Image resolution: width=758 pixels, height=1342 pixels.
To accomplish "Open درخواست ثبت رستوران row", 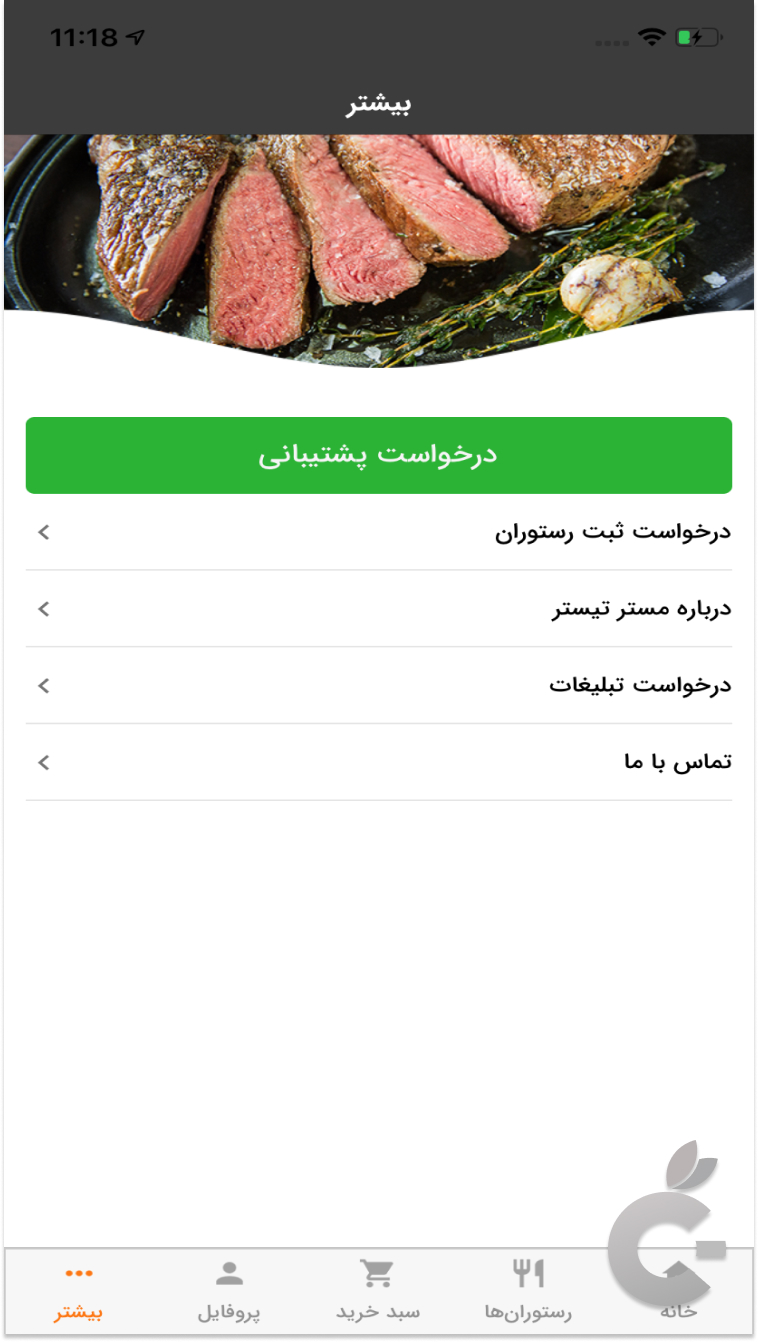I will [378, 532].
